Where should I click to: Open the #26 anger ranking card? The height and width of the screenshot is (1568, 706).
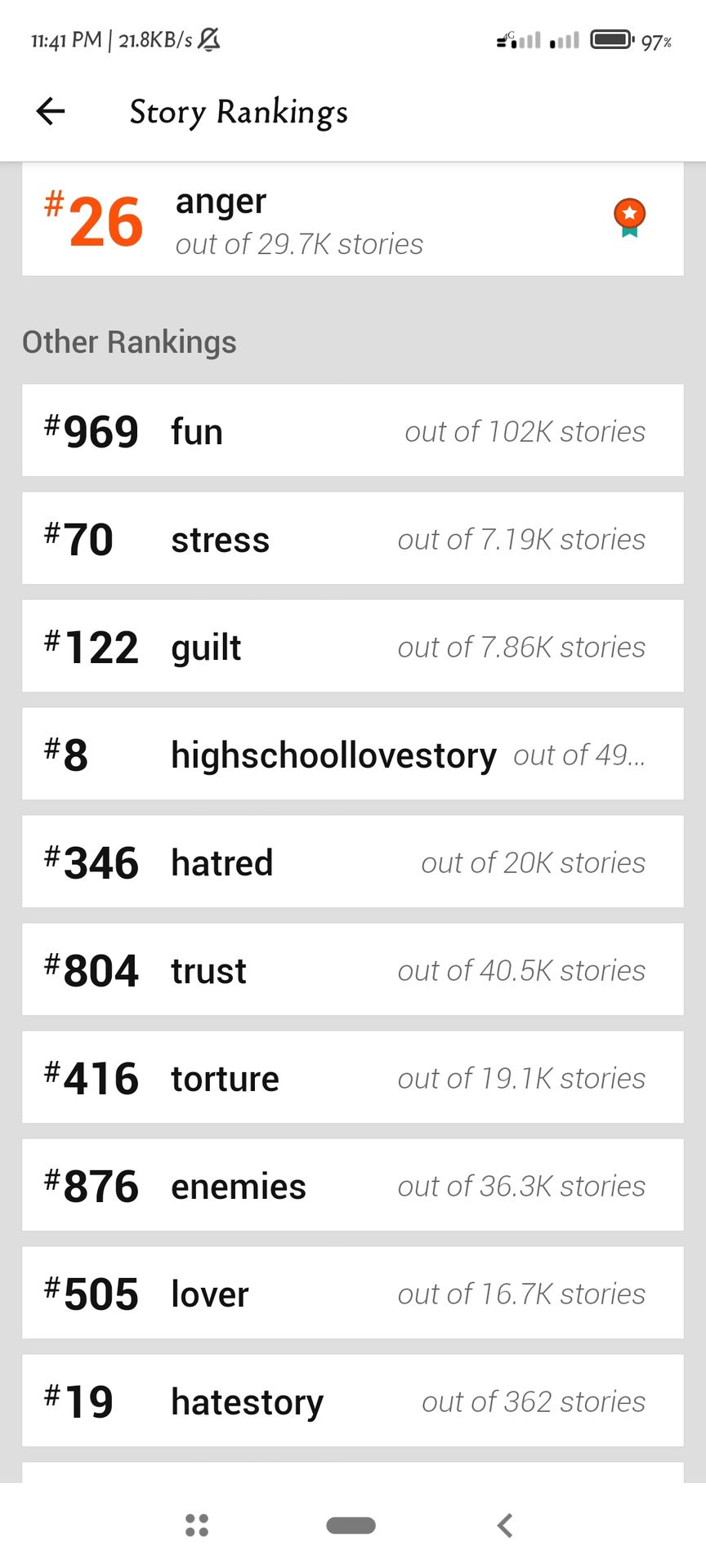click(353, 220)
